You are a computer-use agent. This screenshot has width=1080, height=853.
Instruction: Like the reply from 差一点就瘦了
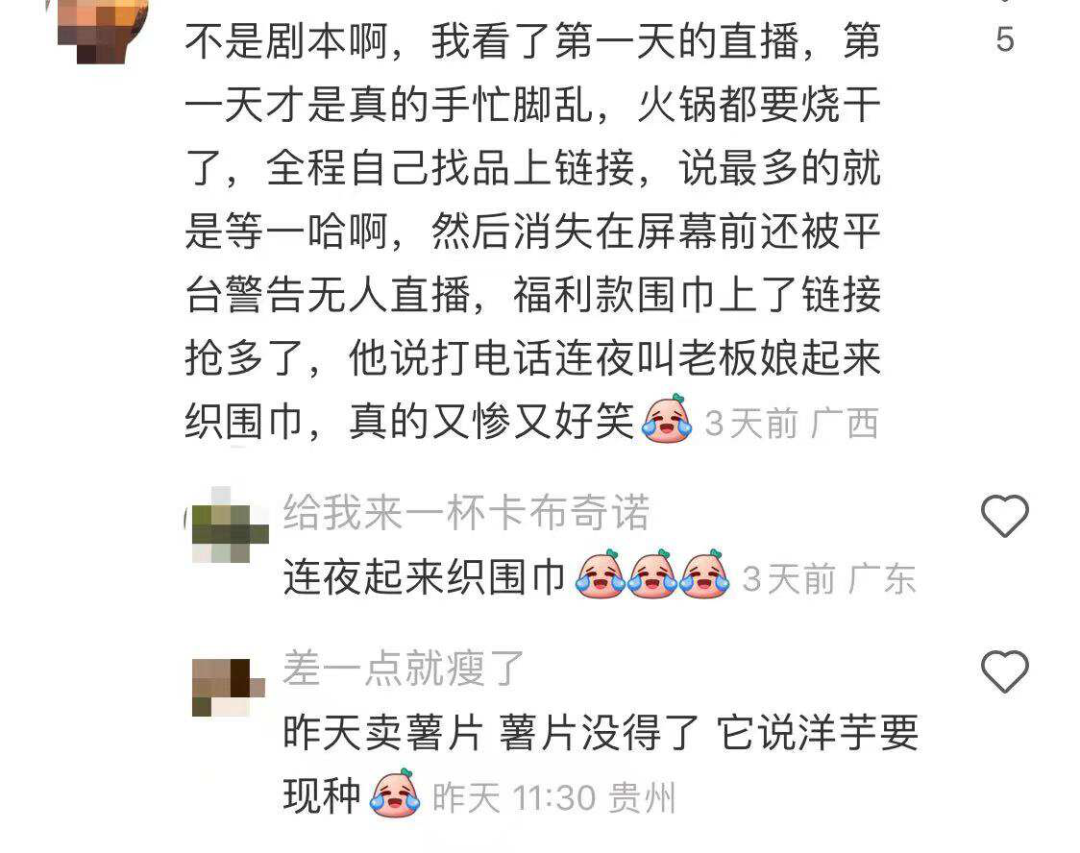(1004, 671)
